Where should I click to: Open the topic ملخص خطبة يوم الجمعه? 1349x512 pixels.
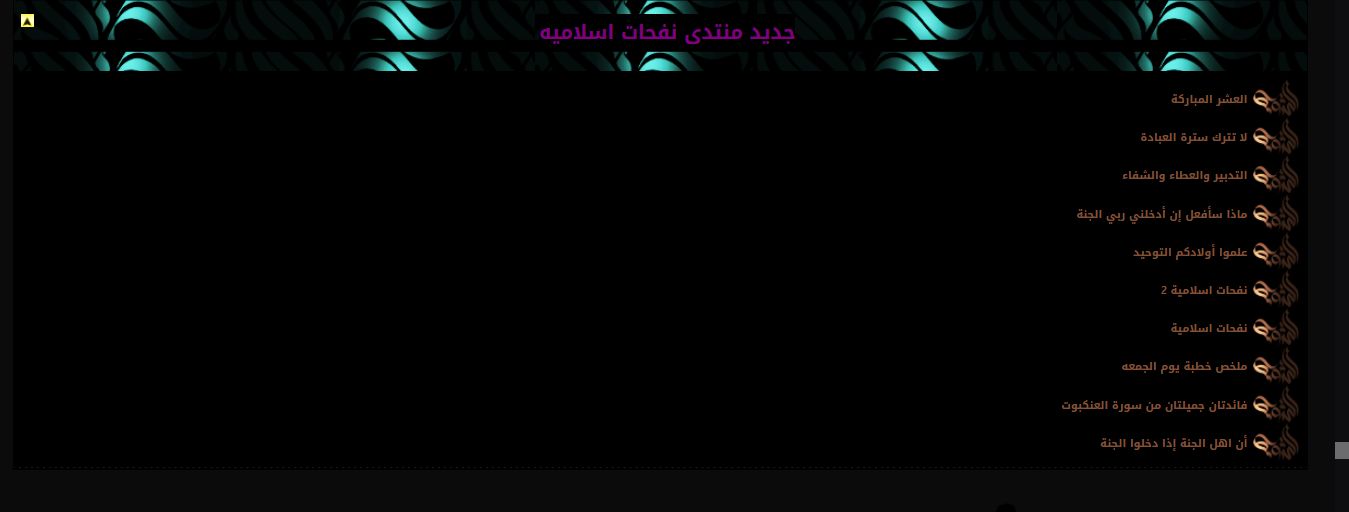pos(1184,366)
